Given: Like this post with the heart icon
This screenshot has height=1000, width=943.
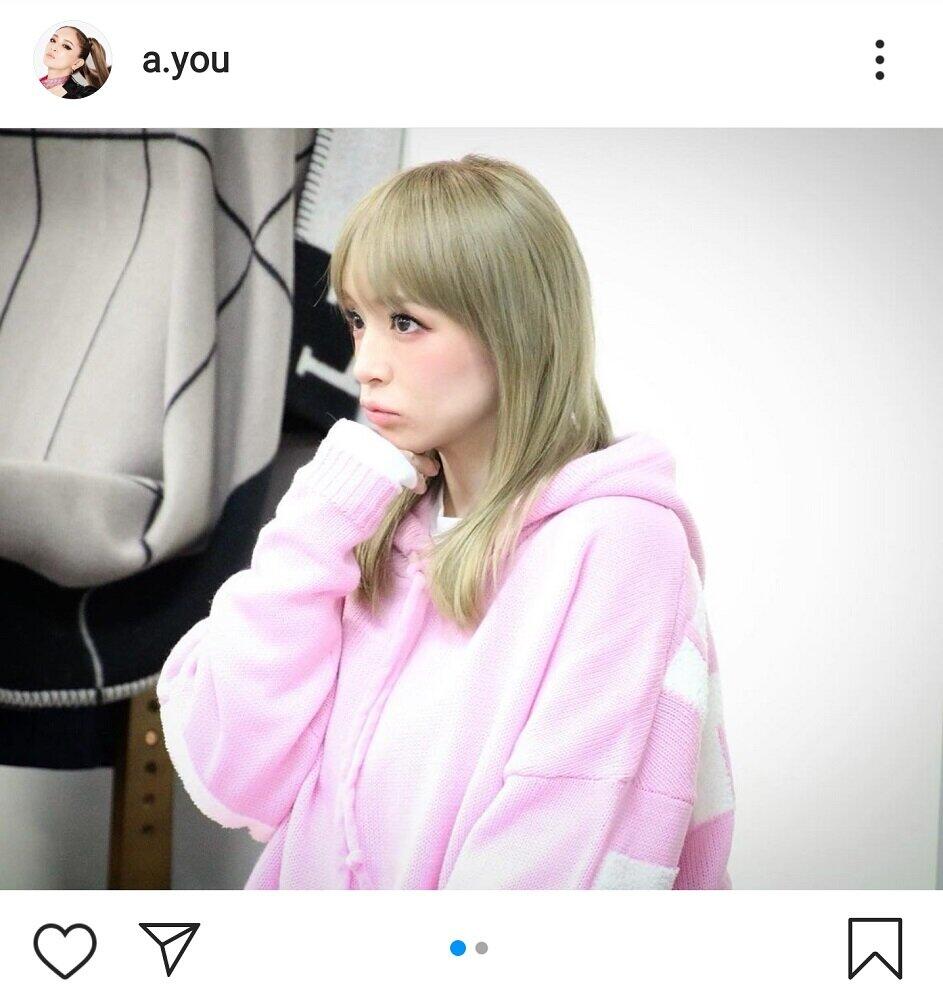Looking at the screenshot, I should pyautogui.click(x=65, y=948).
